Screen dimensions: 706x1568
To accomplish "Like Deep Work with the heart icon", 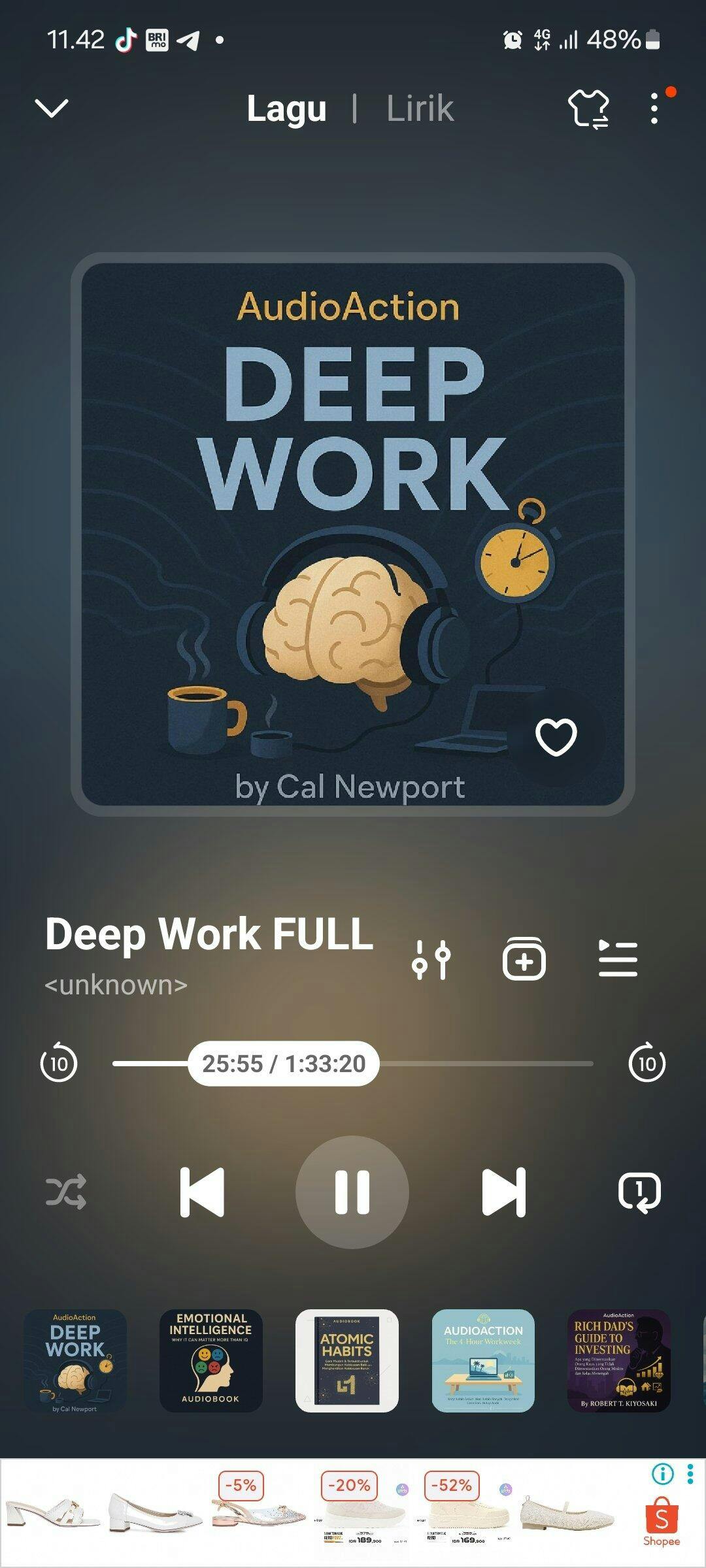I will [x=556, y=737].
